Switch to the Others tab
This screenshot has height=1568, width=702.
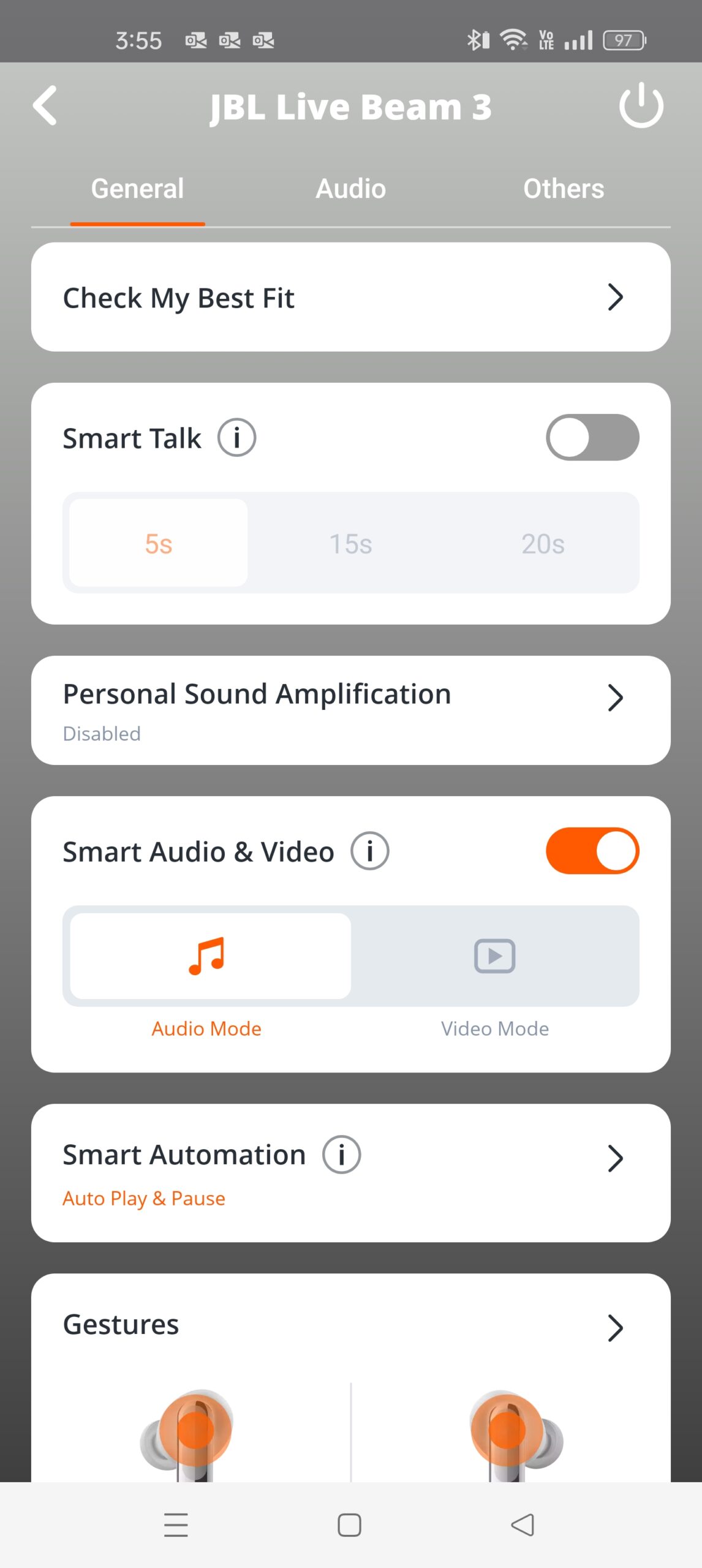pyautogui.click(x=563, y=189)
